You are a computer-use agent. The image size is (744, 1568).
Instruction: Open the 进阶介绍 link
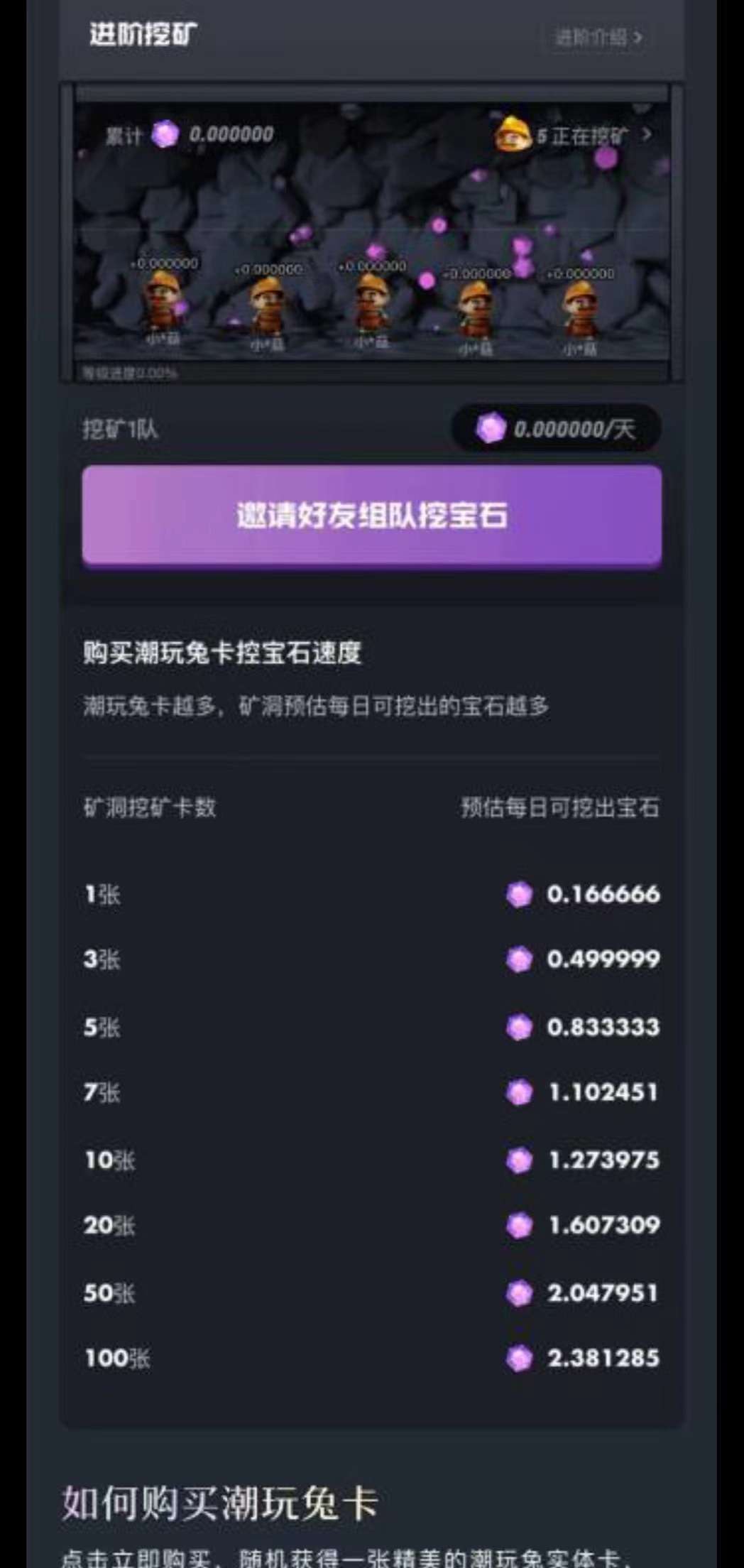pyautogui.click(x=598, y=37)
